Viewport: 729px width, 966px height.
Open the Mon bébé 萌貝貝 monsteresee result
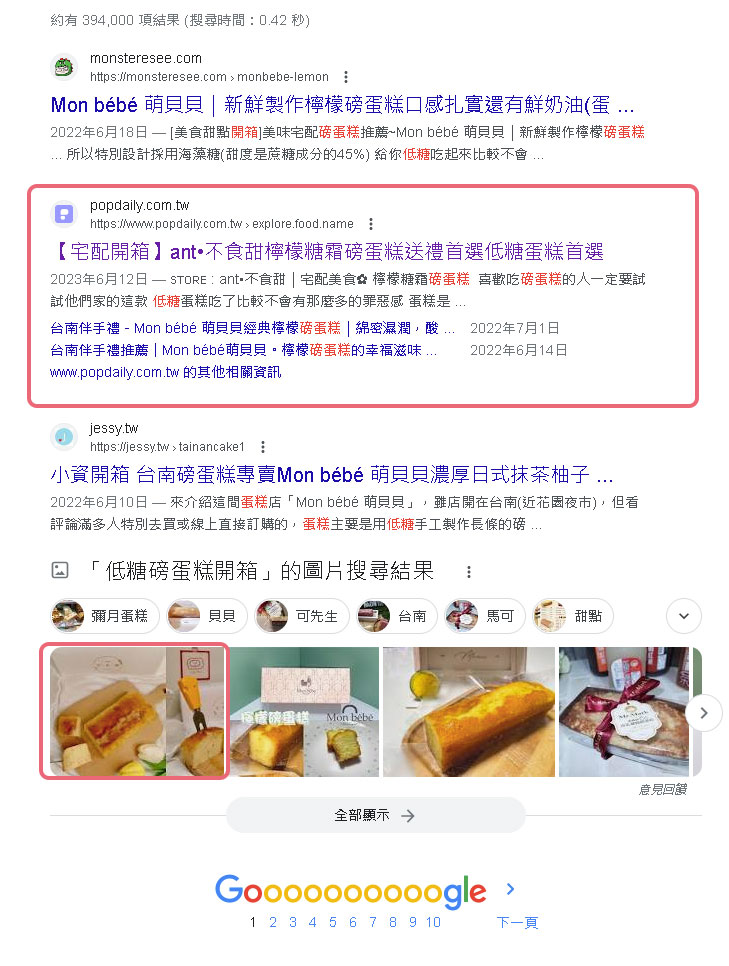(x=342, y=106)
